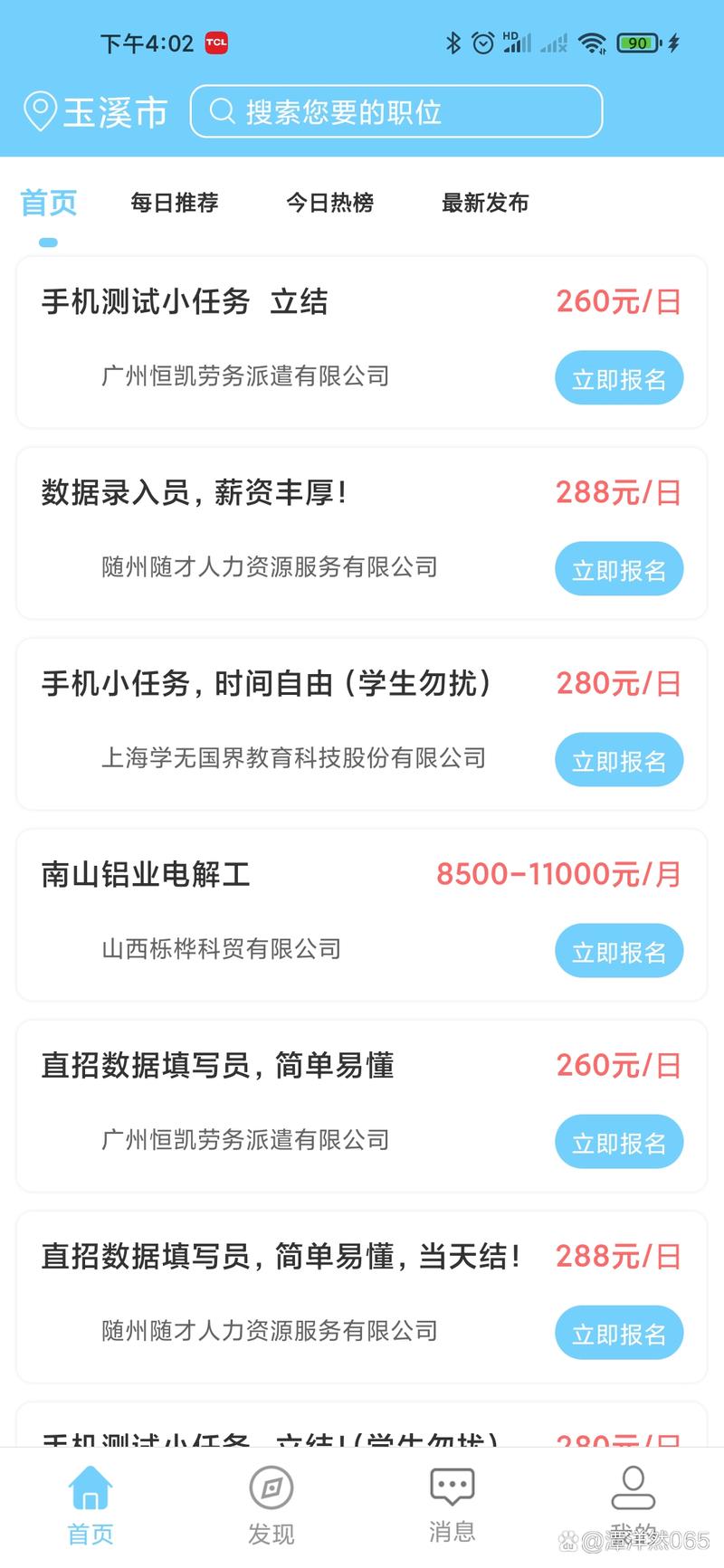Open the 消息 messages chat icon
Viewport: 724px width, 1568px height.
point(451,1484)
